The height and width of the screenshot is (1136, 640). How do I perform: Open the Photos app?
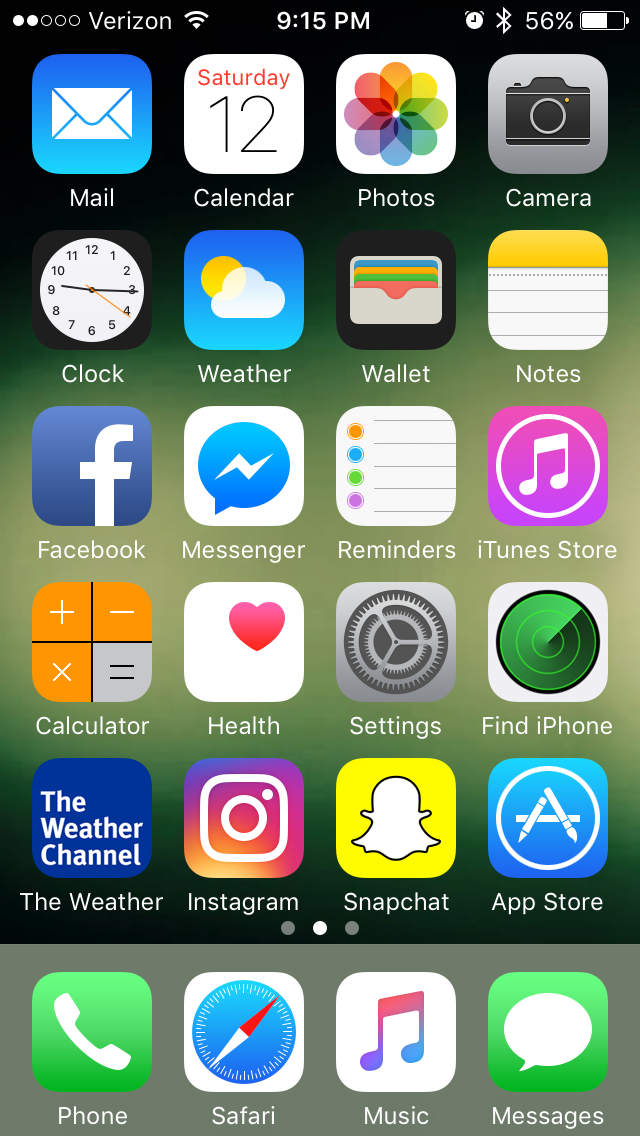click(396, 114)
